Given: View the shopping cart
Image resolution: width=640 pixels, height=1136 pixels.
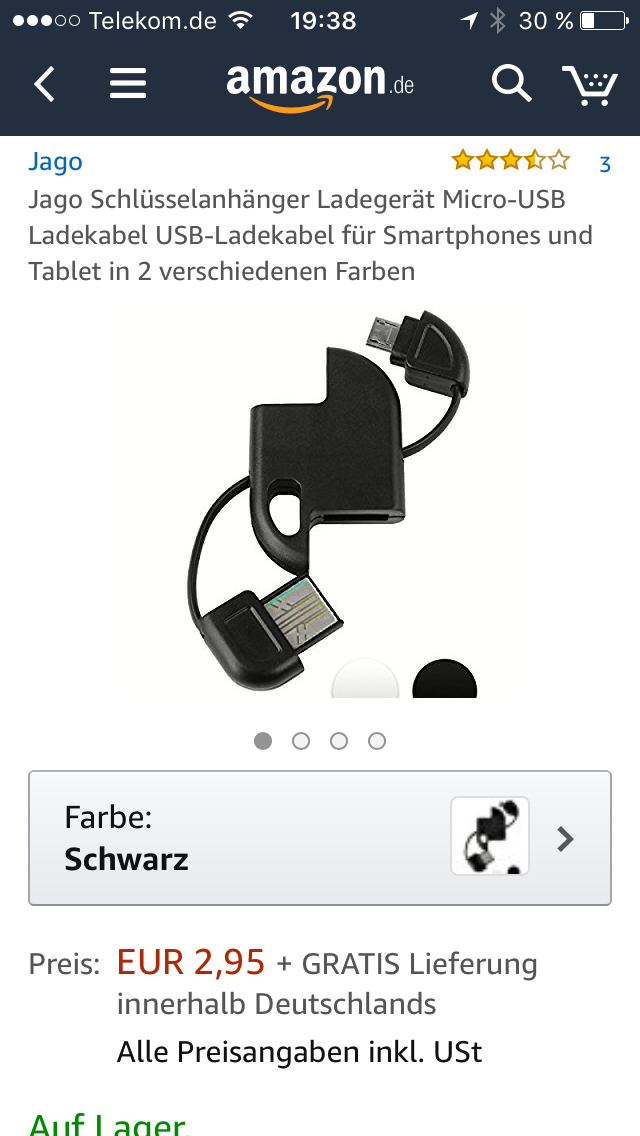Looking at the screenshot, I should point(590,84).
